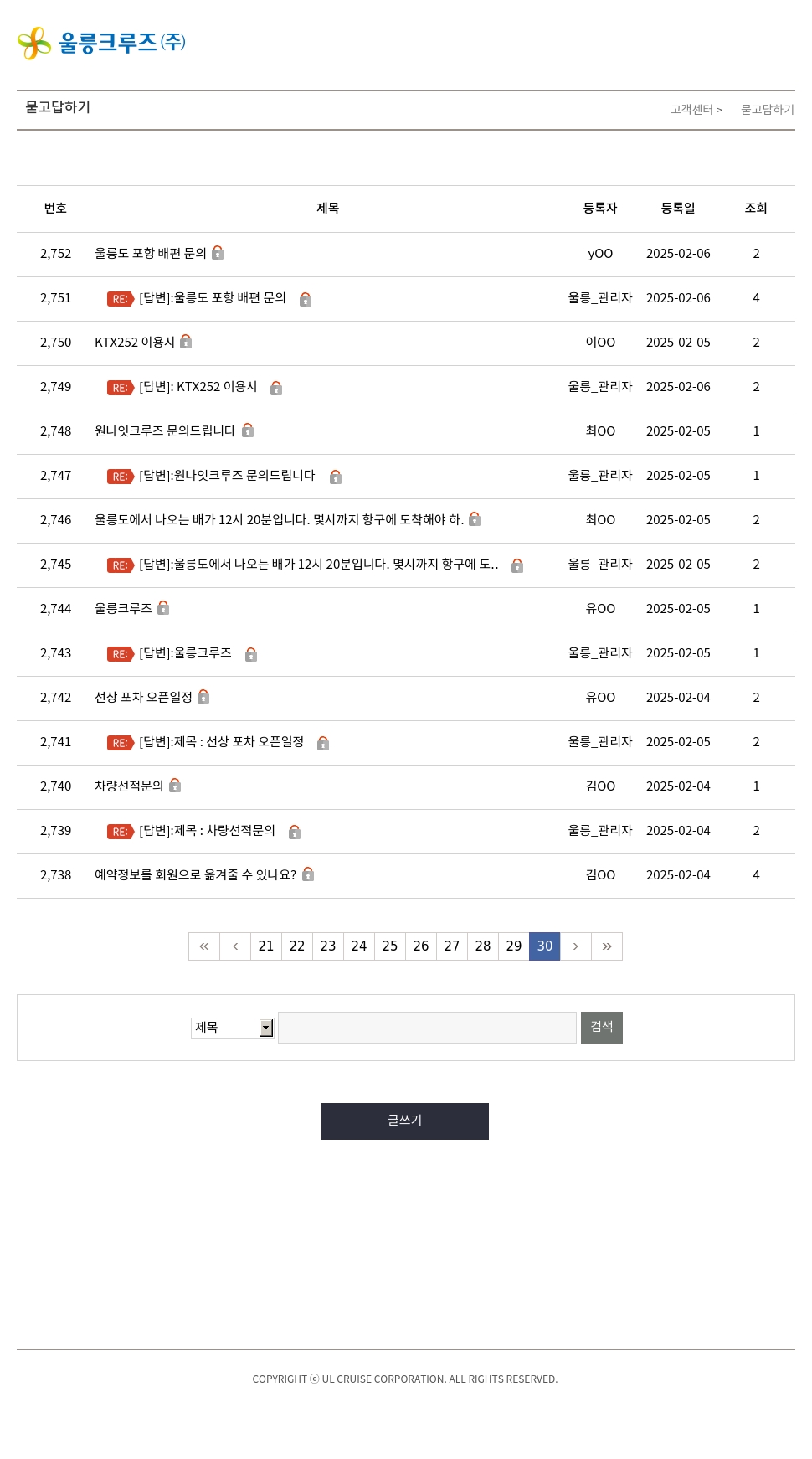Go to the next page set
Viewport: 812px width, 1459px height.
point(576,946)
